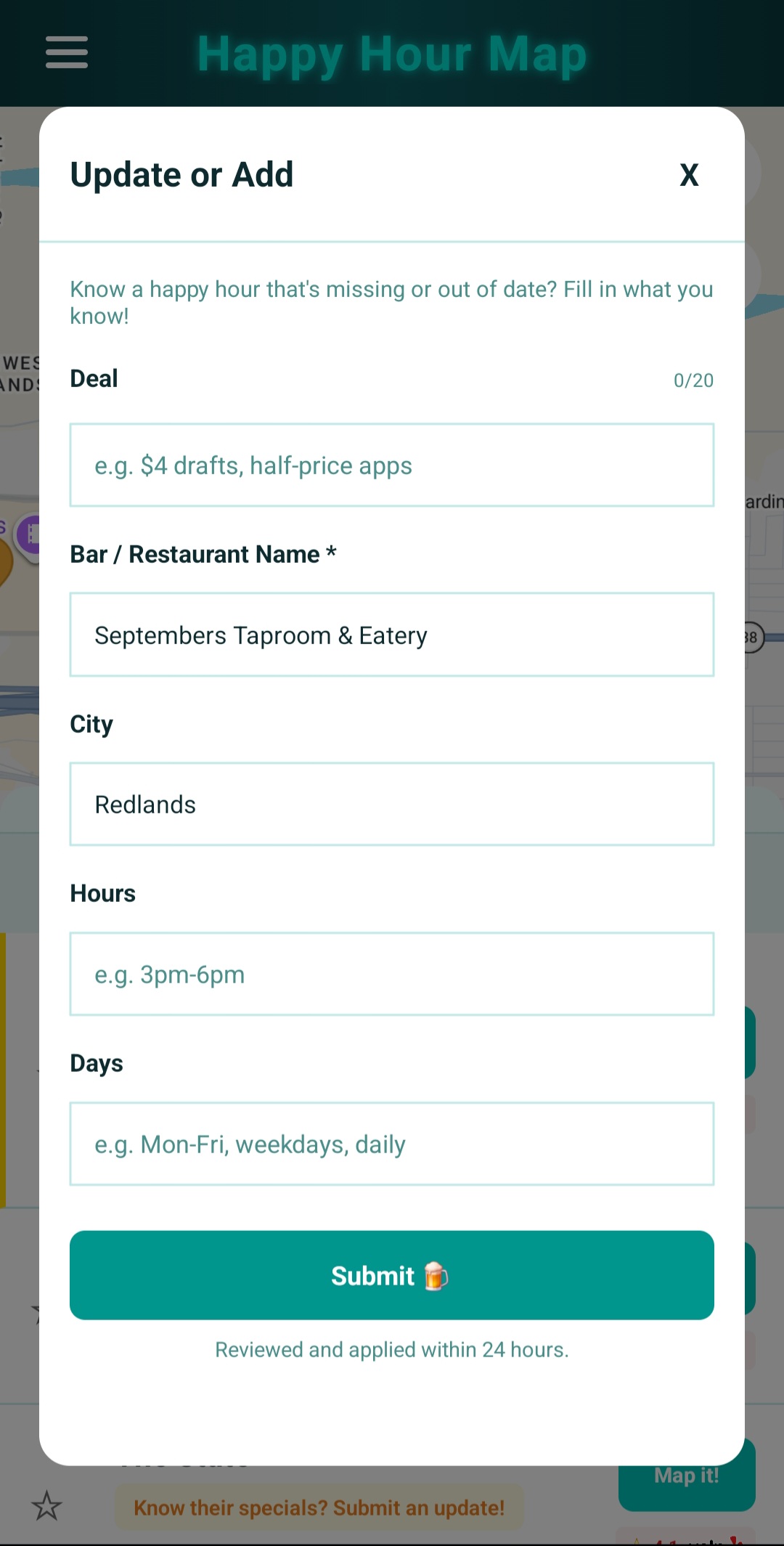Select the Bar / Restaurant Name field

pos(392,635)
